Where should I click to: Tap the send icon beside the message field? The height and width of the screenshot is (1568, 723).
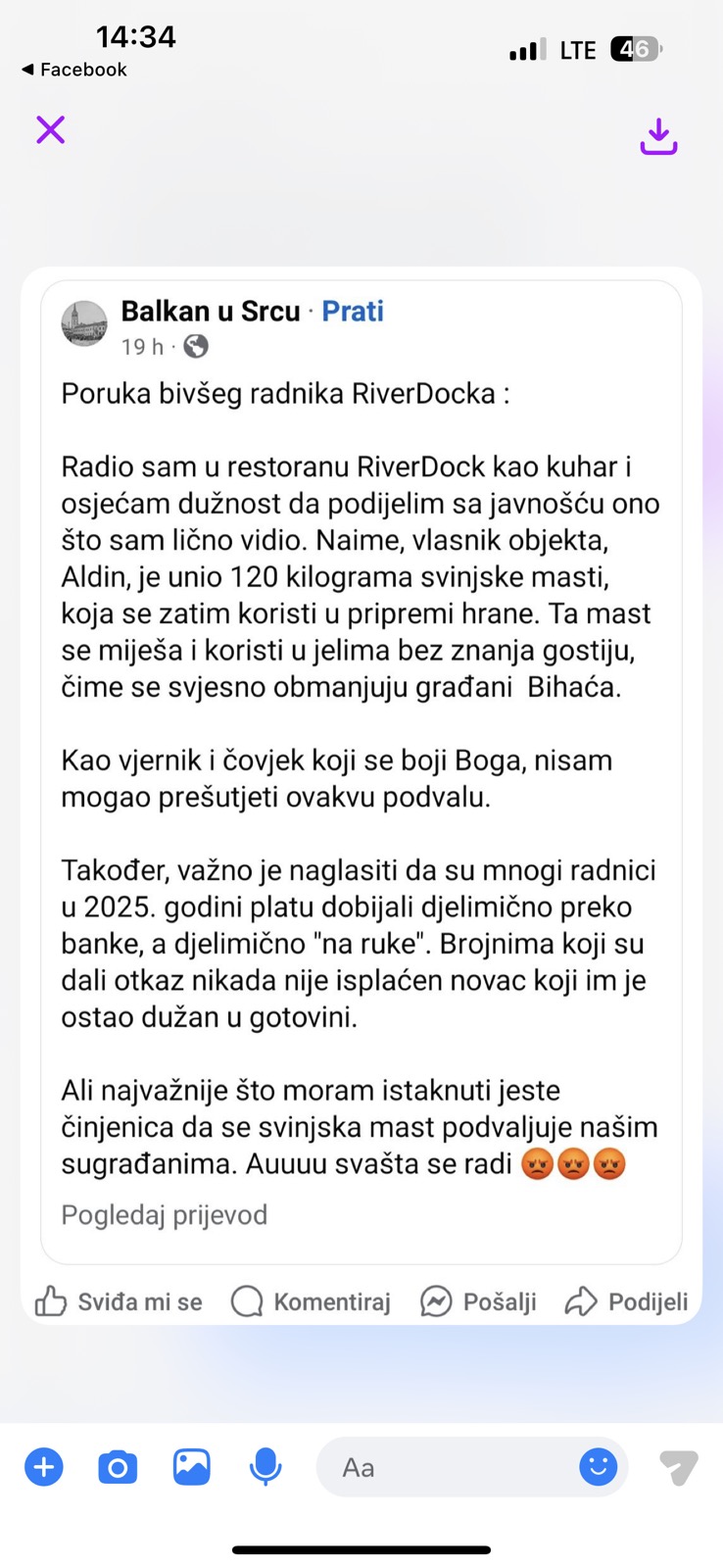678,1467
